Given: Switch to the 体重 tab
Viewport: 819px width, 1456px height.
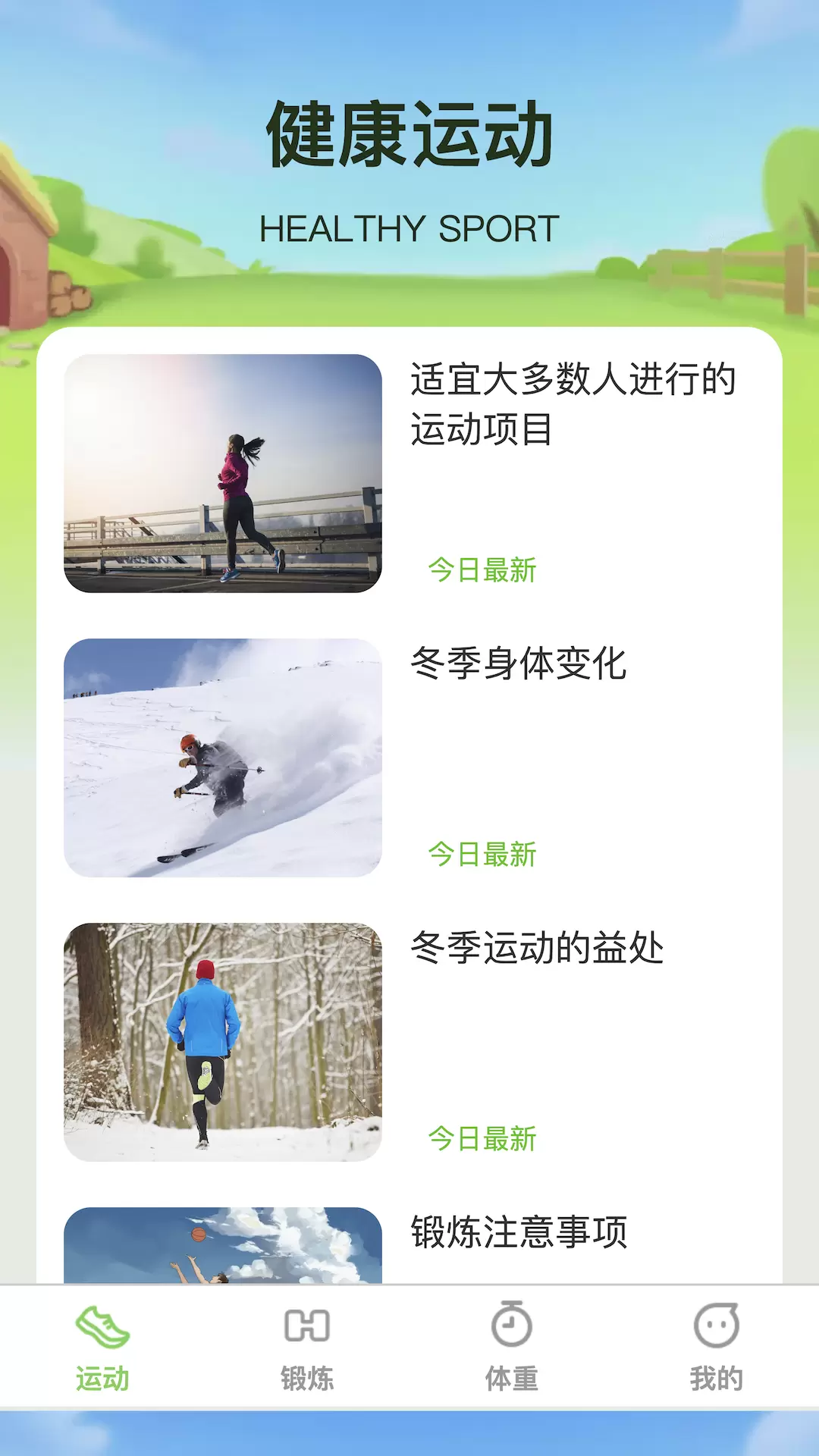Looking at the screenshot, I should coord(512,1348).
